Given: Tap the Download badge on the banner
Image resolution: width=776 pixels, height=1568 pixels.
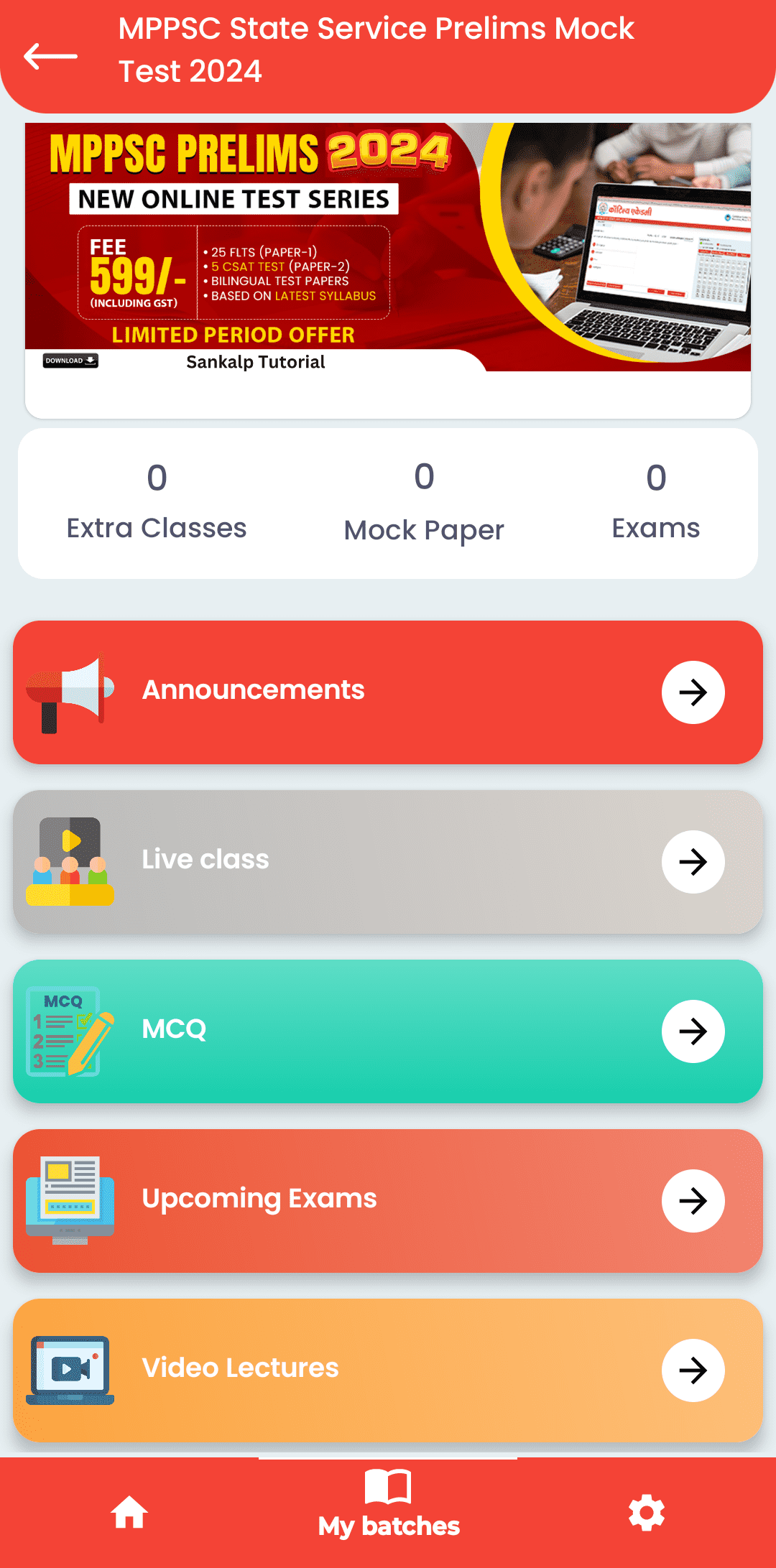Looking at the screenshot, I should [x=70, y=361].
